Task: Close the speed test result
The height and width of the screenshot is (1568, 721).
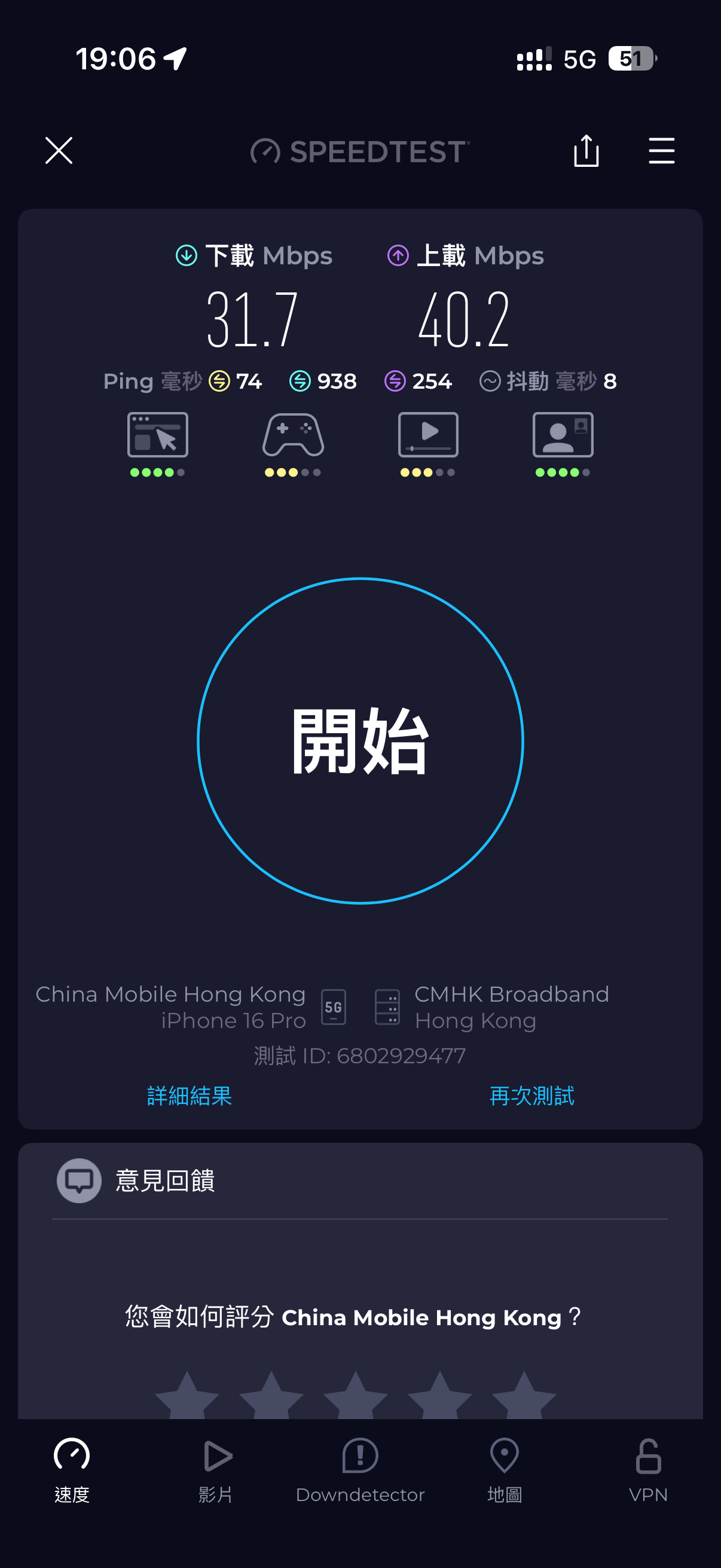Action: [x=59, y=150]
